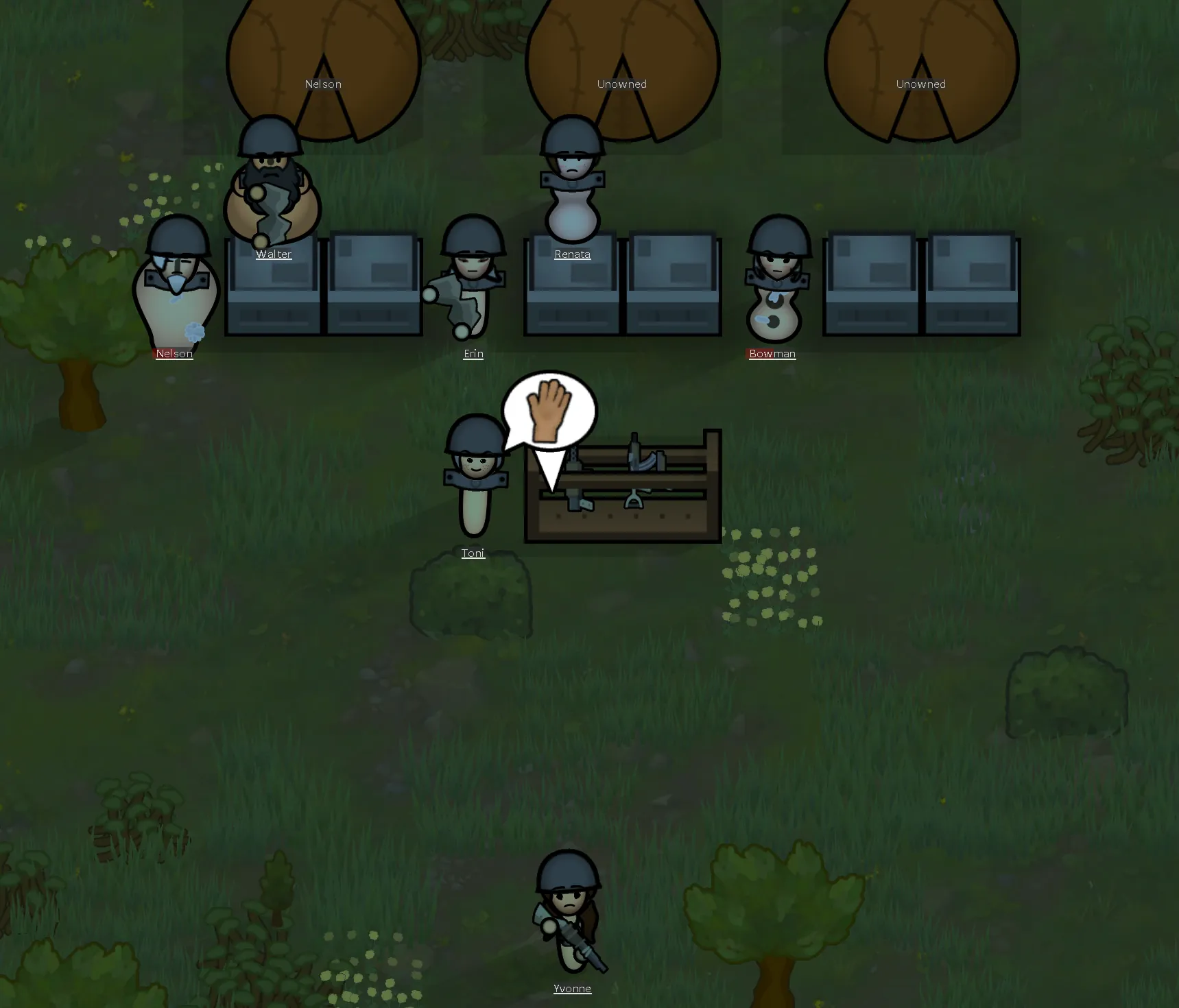This screenshot has width=1179, height=1008.
Task: Select the colonist named Erin
Action: click(x=471, y=280)
